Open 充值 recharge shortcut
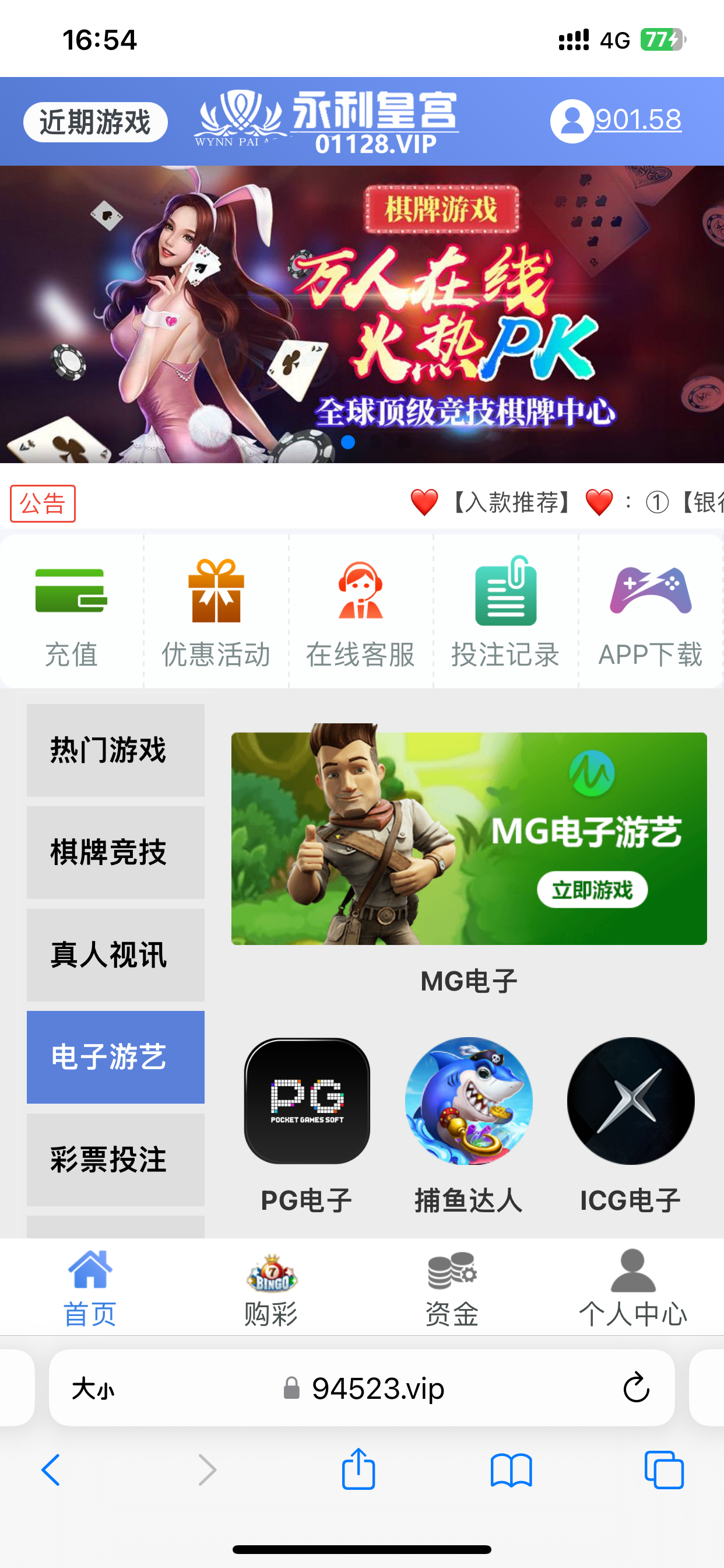The image size is (724, 1568). (x=71, y=612)
